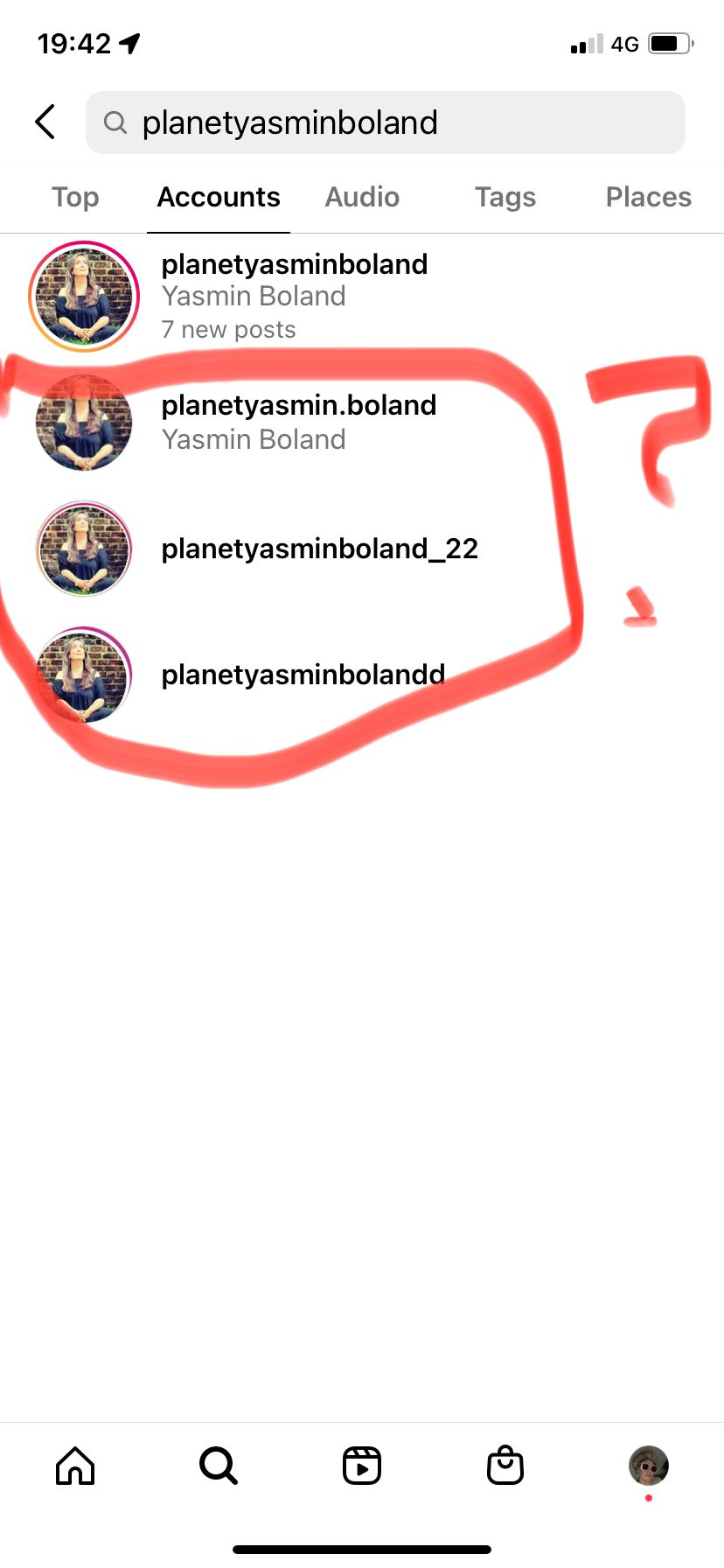This screenshot has width=724, height=1568.
Task: Open the planetyasmin.boland account
Action: [x=362, y=423]
